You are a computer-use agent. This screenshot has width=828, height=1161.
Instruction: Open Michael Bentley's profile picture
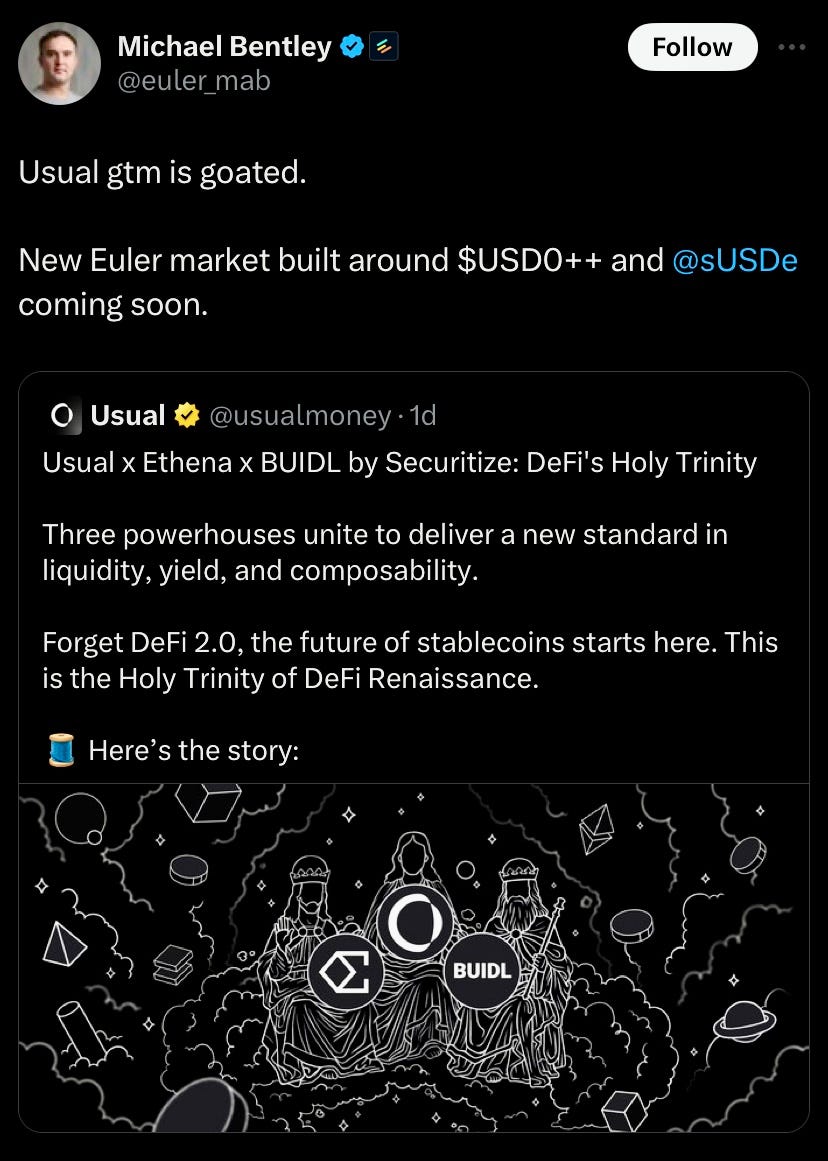point(60,63)
